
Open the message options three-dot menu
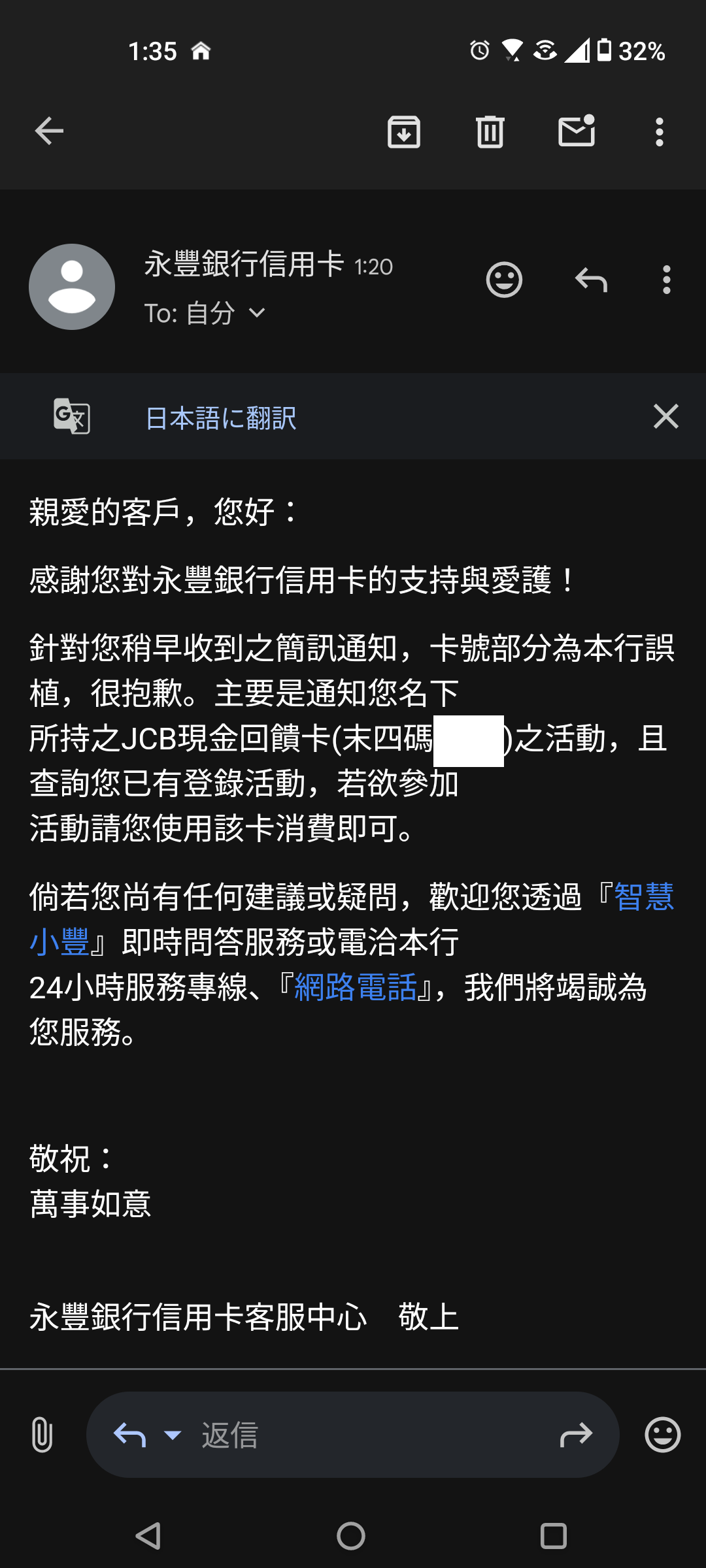666,280
